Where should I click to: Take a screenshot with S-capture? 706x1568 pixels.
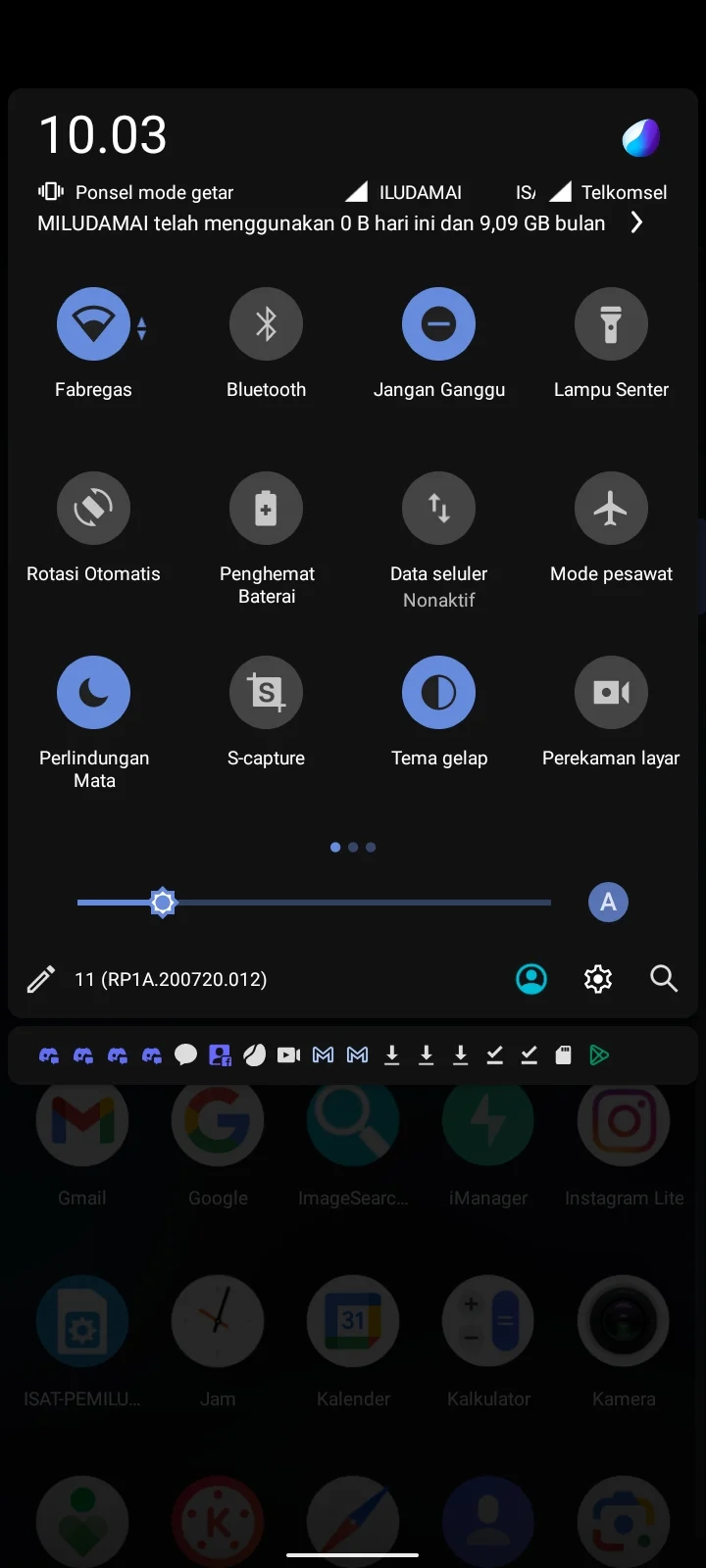266,693
